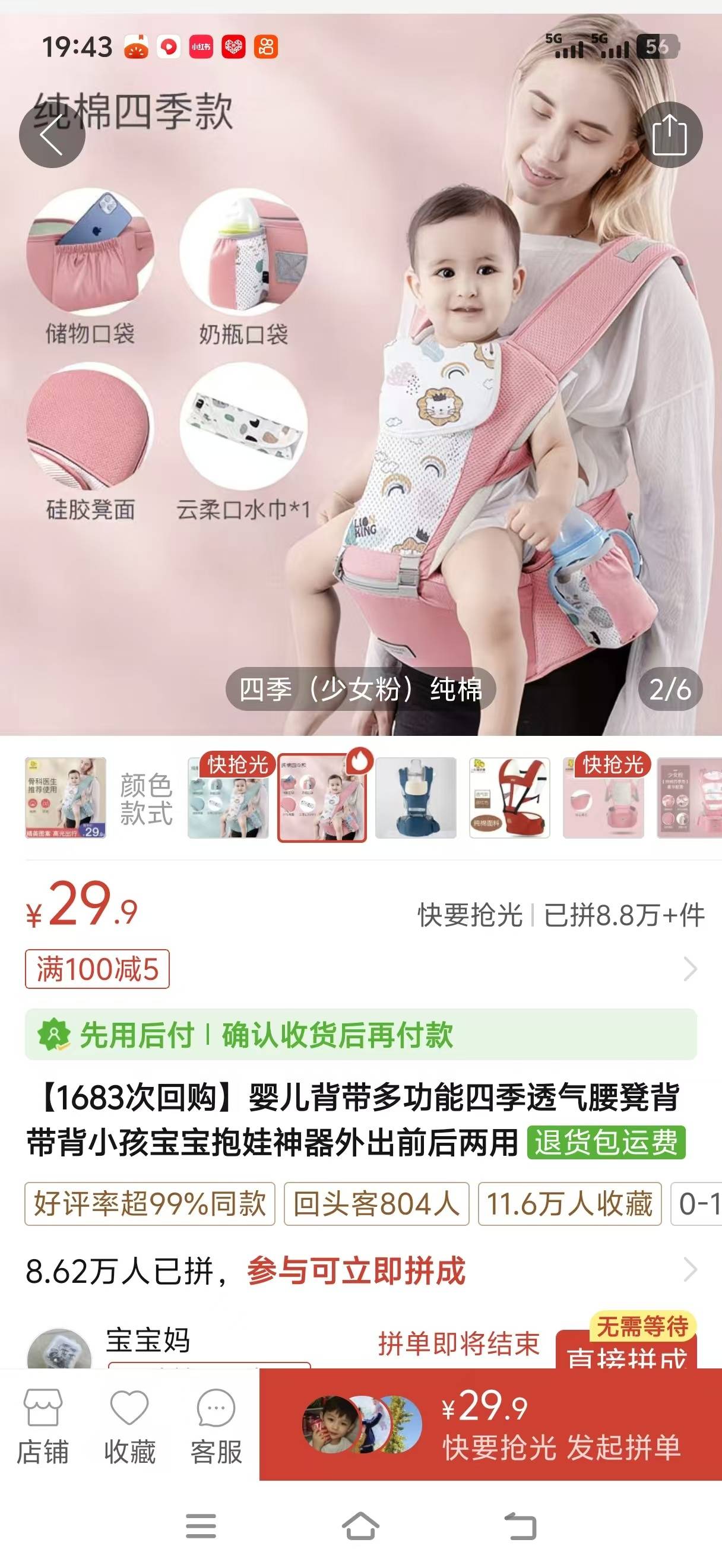Image resolution: width=722 pixels, height=1568 pixels.
Task: Contact 客服 customer service
Action: 216,1425
